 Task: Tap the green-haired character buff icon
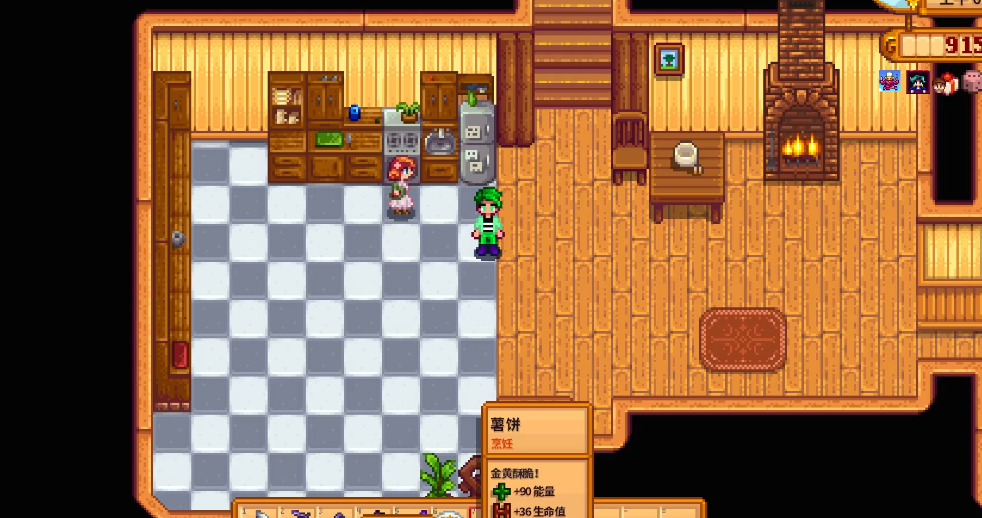(918, 82)
